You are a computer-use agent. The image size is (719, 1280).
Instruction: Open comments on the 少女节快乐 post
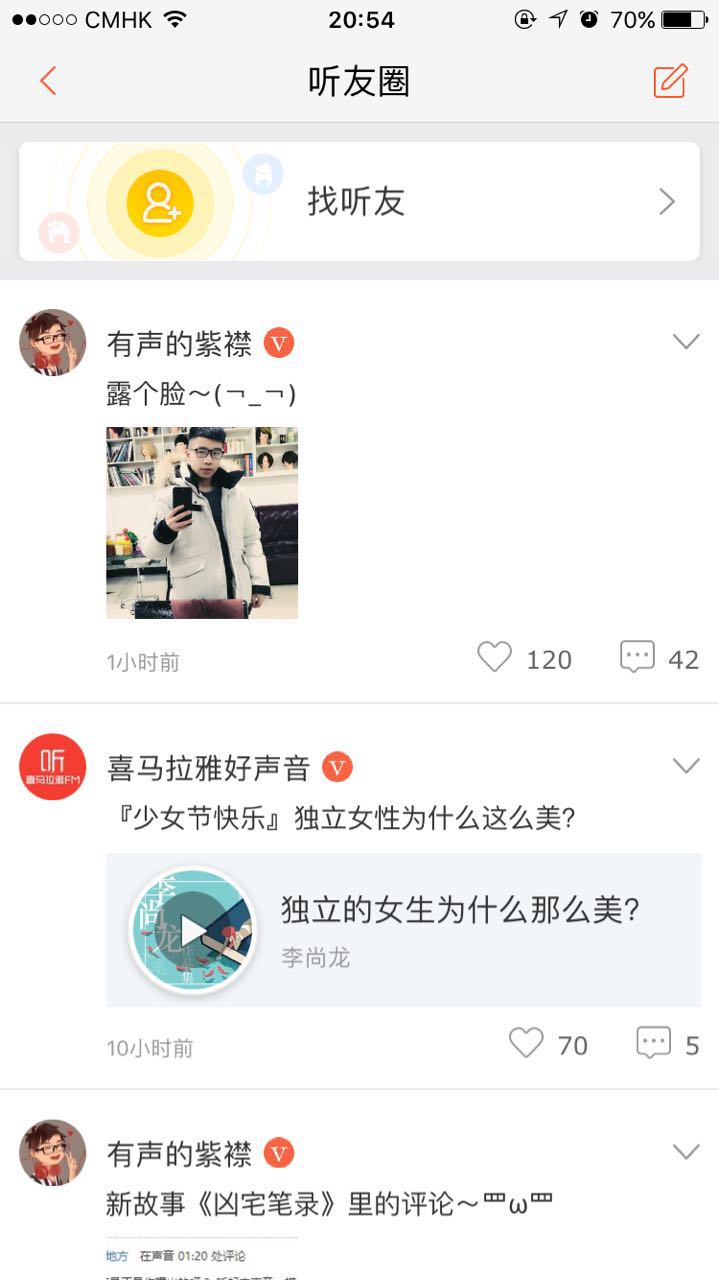tap(654, 1044)
